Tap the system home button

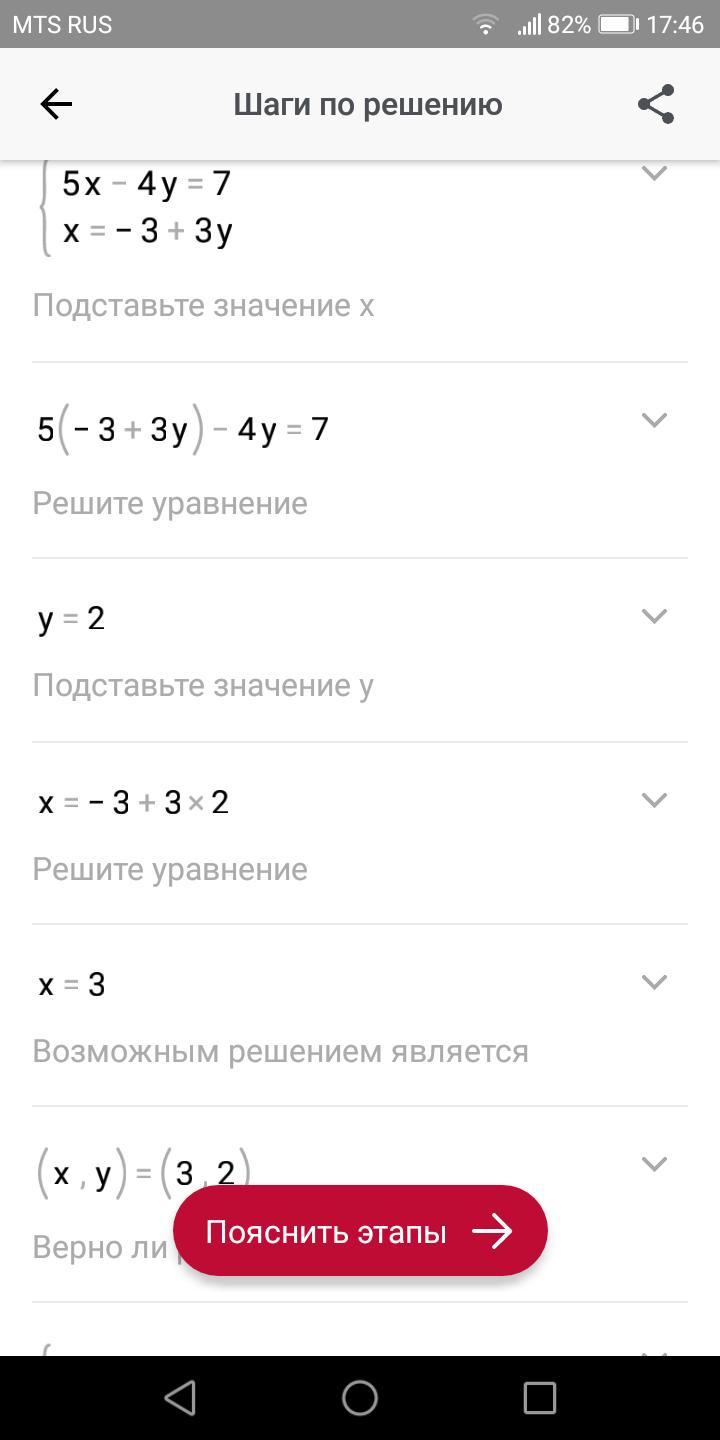[360, 1398]
